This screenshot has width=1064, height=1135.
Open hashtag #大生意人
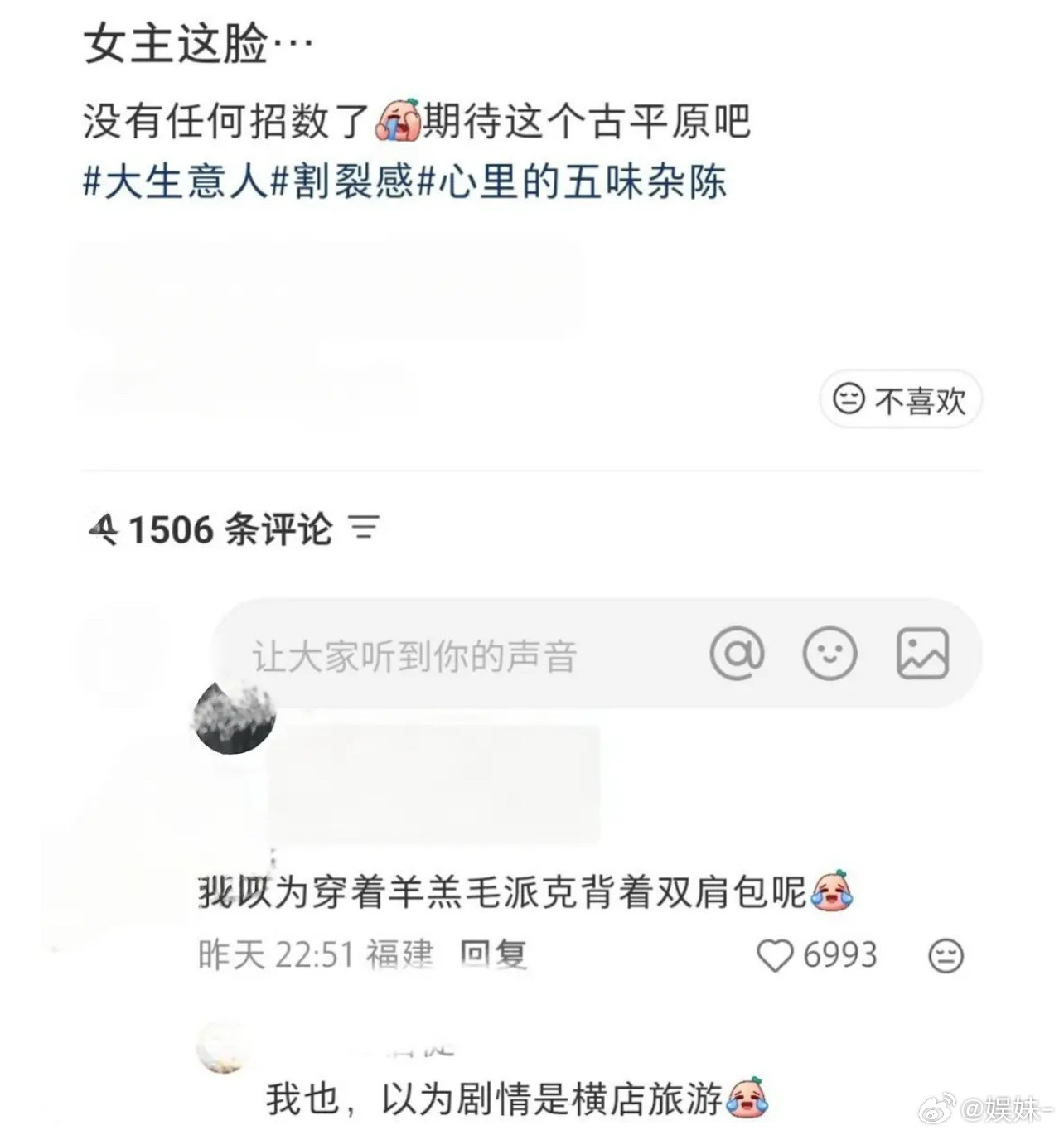[x=174, y=184]
